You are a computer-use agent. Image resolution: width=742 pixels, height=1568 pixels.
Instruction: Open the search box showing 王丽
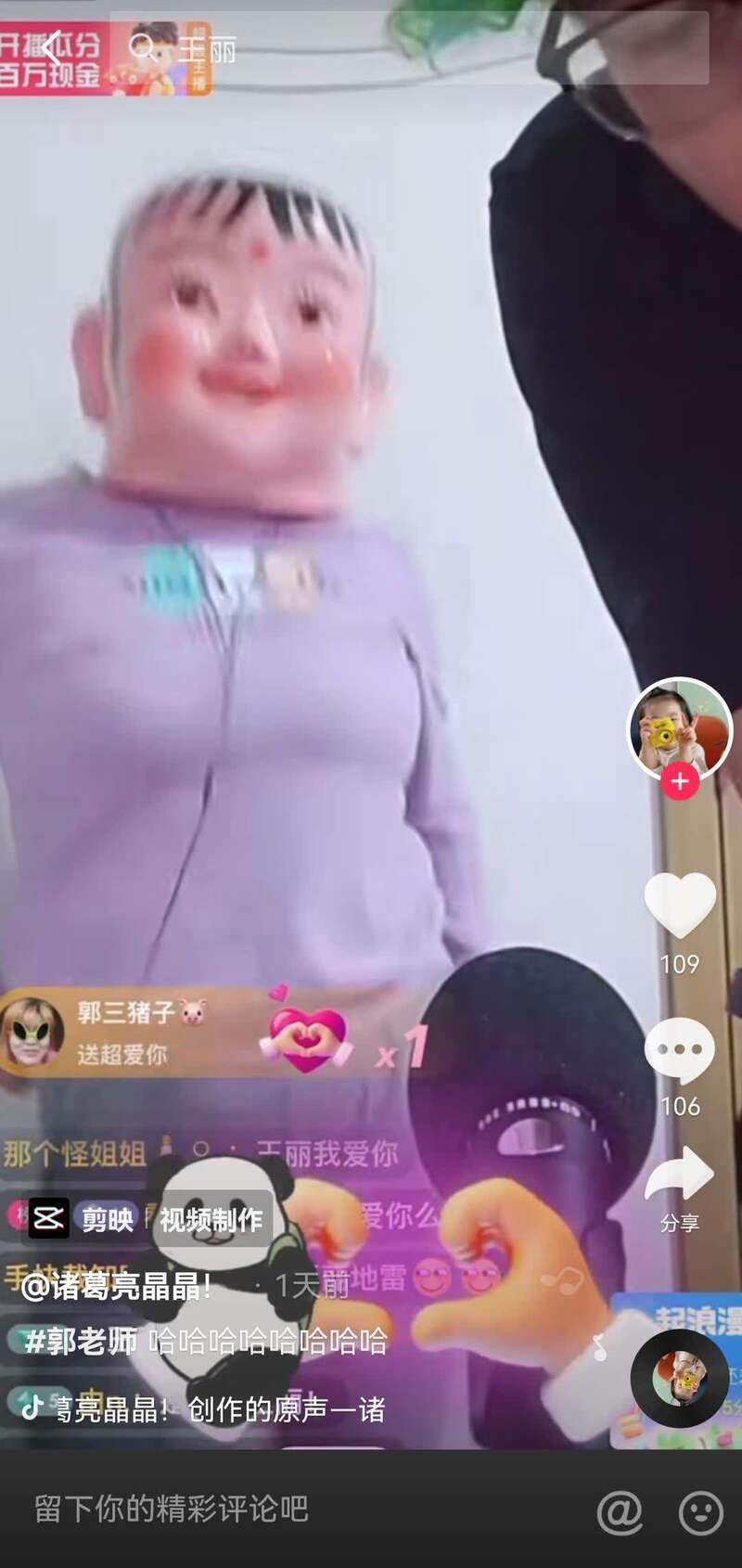point(408,48)
